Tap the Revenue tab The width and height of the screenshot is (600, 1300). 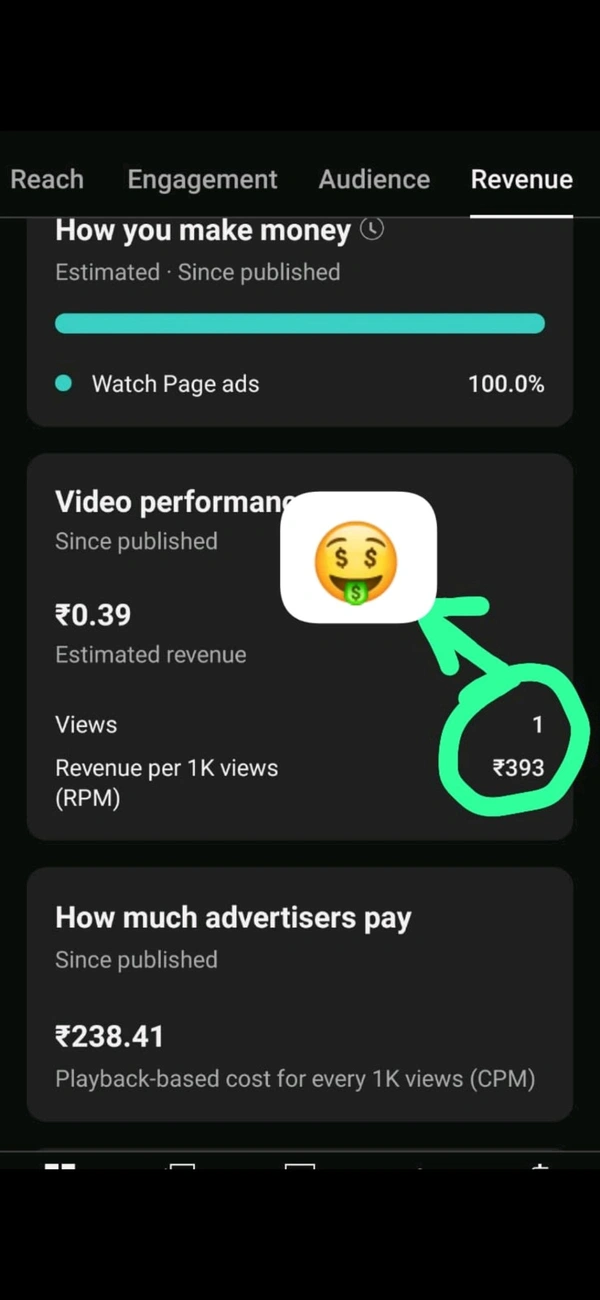521,180
